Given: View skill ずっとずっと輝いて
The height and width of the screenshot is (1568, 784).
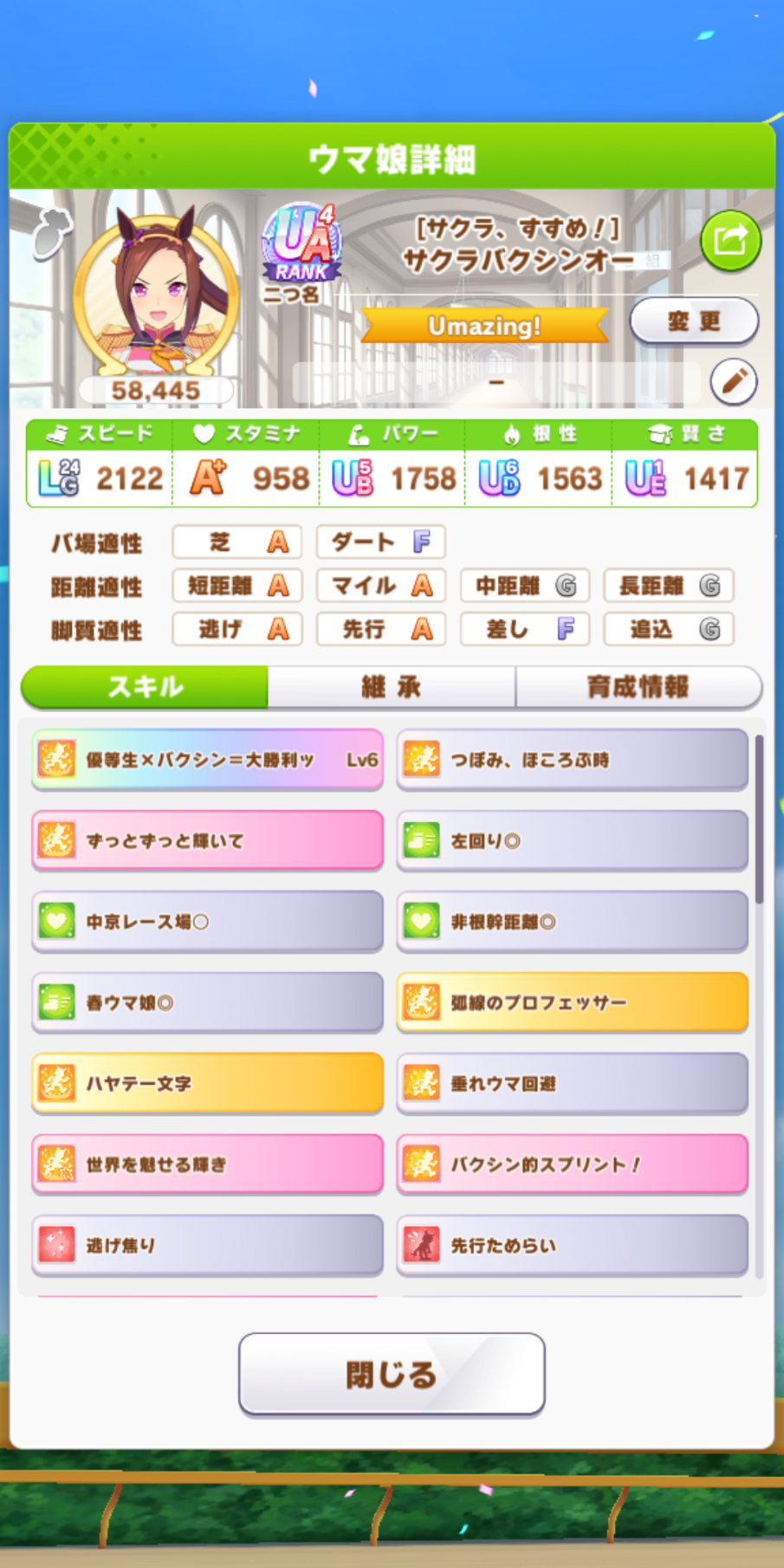Looking at the screenshot, I should [207, 840].
